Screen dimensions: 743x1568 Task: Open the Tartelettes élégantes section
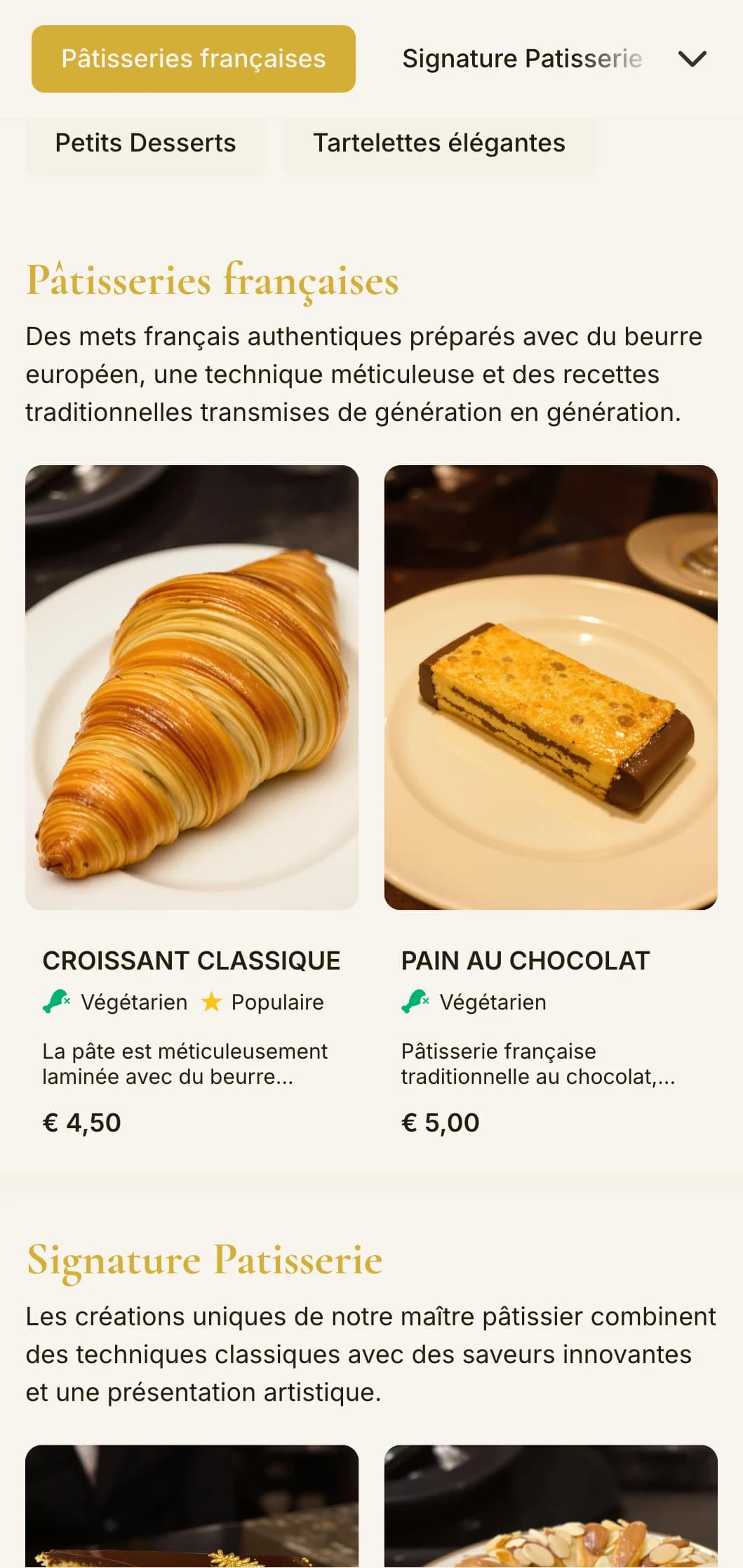coord(439,143)
